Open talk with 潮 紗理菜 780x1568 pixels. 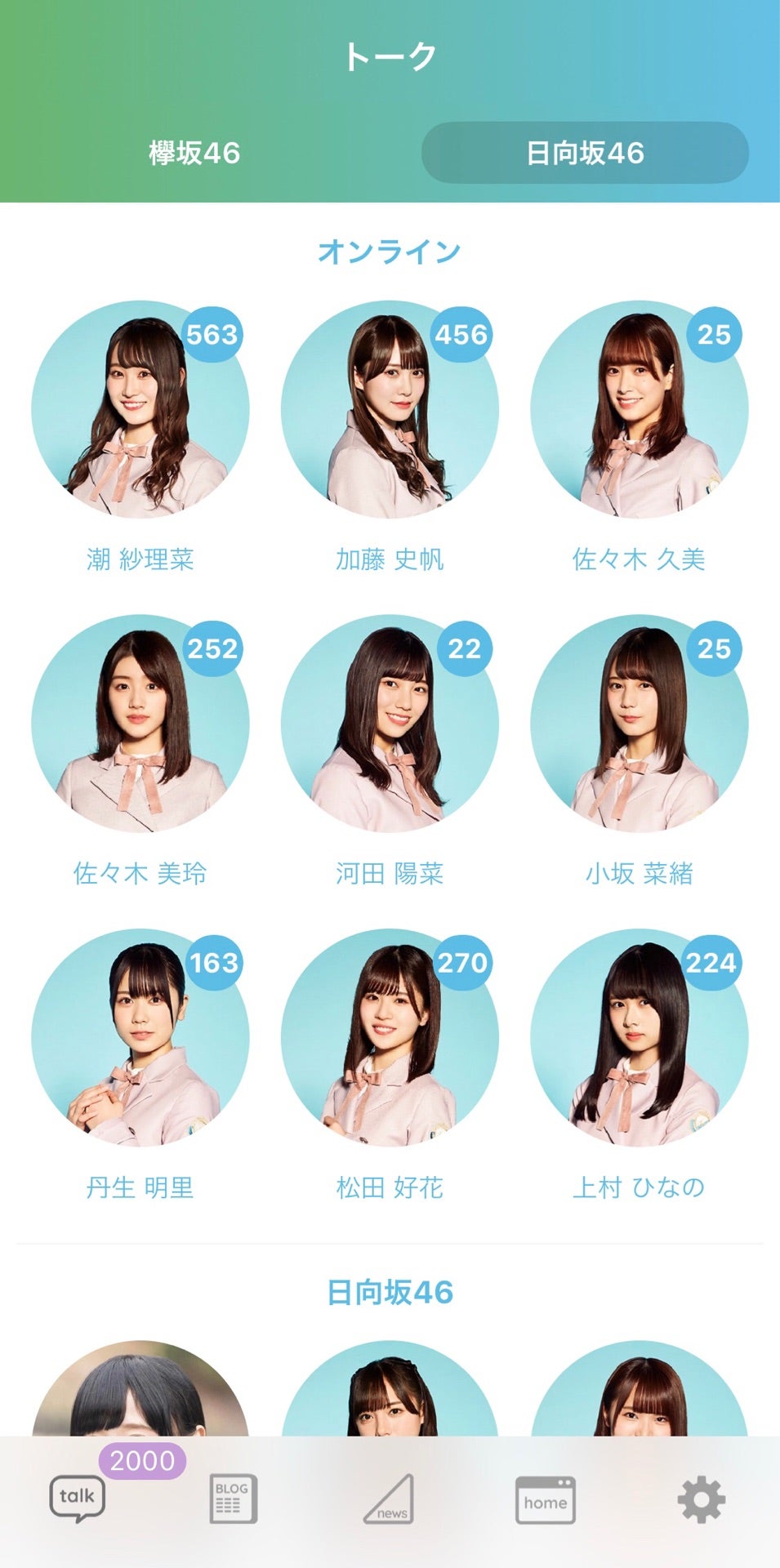(140, 410)
